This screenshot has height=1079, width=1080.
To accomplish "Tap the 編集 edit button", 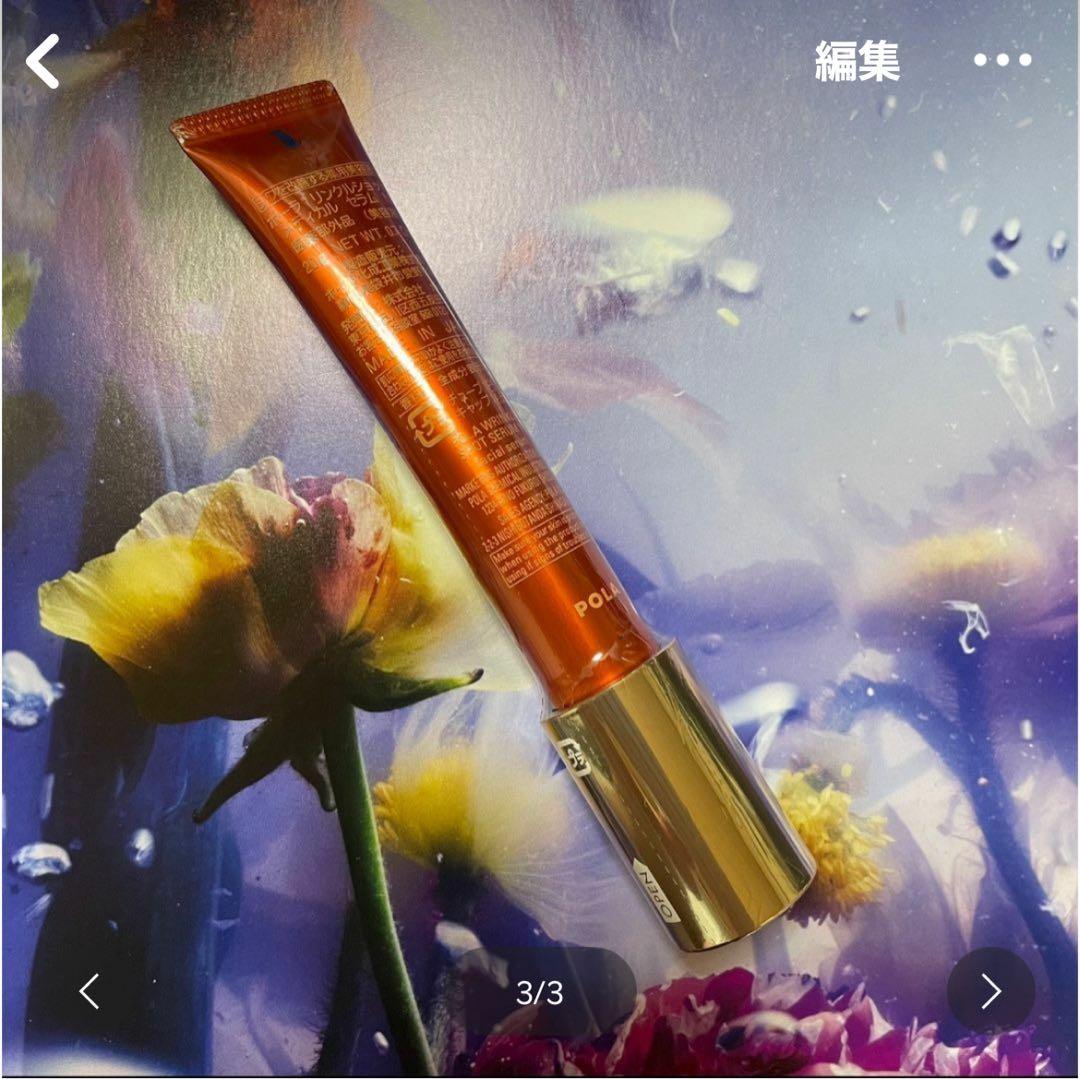I will point(857,61).
